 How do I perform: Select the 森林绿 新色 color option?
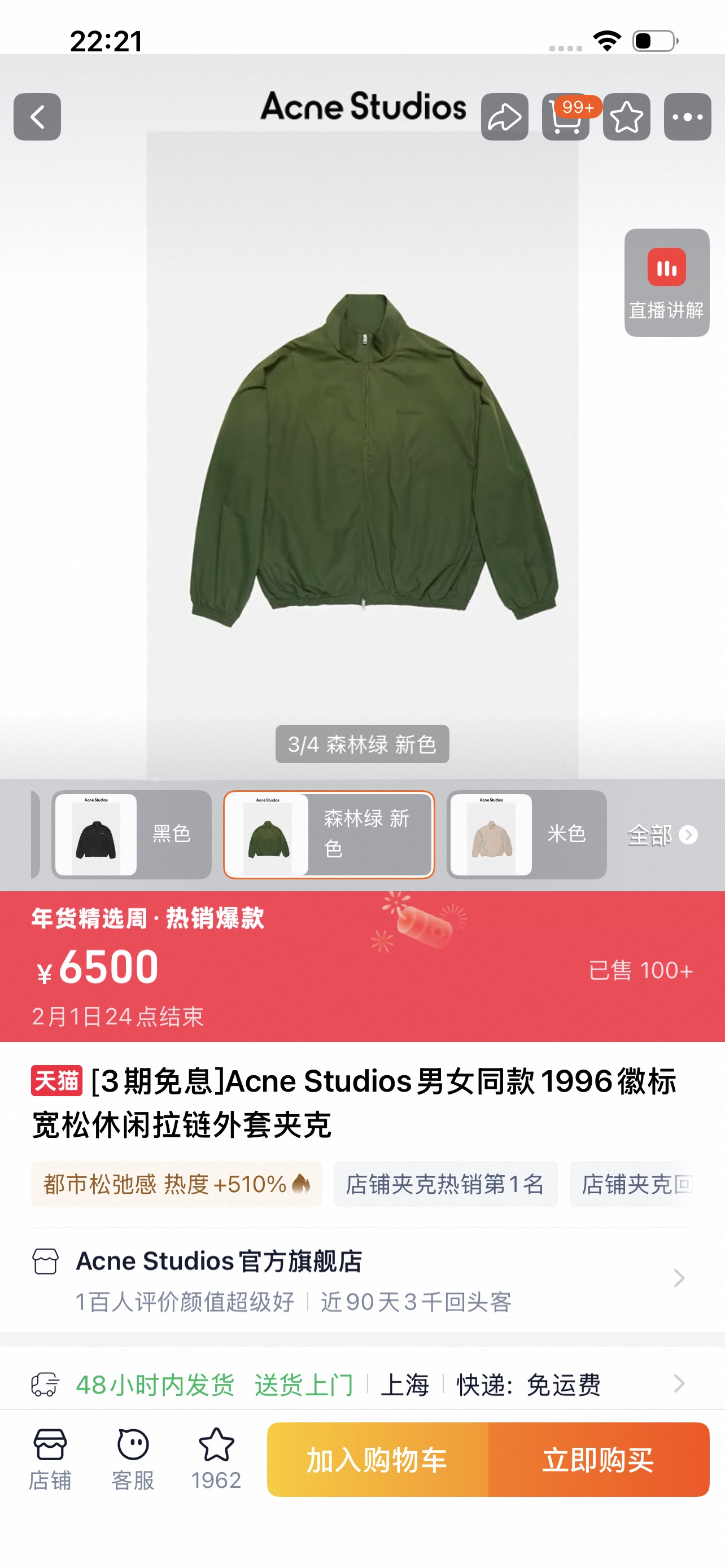(329, 834)
